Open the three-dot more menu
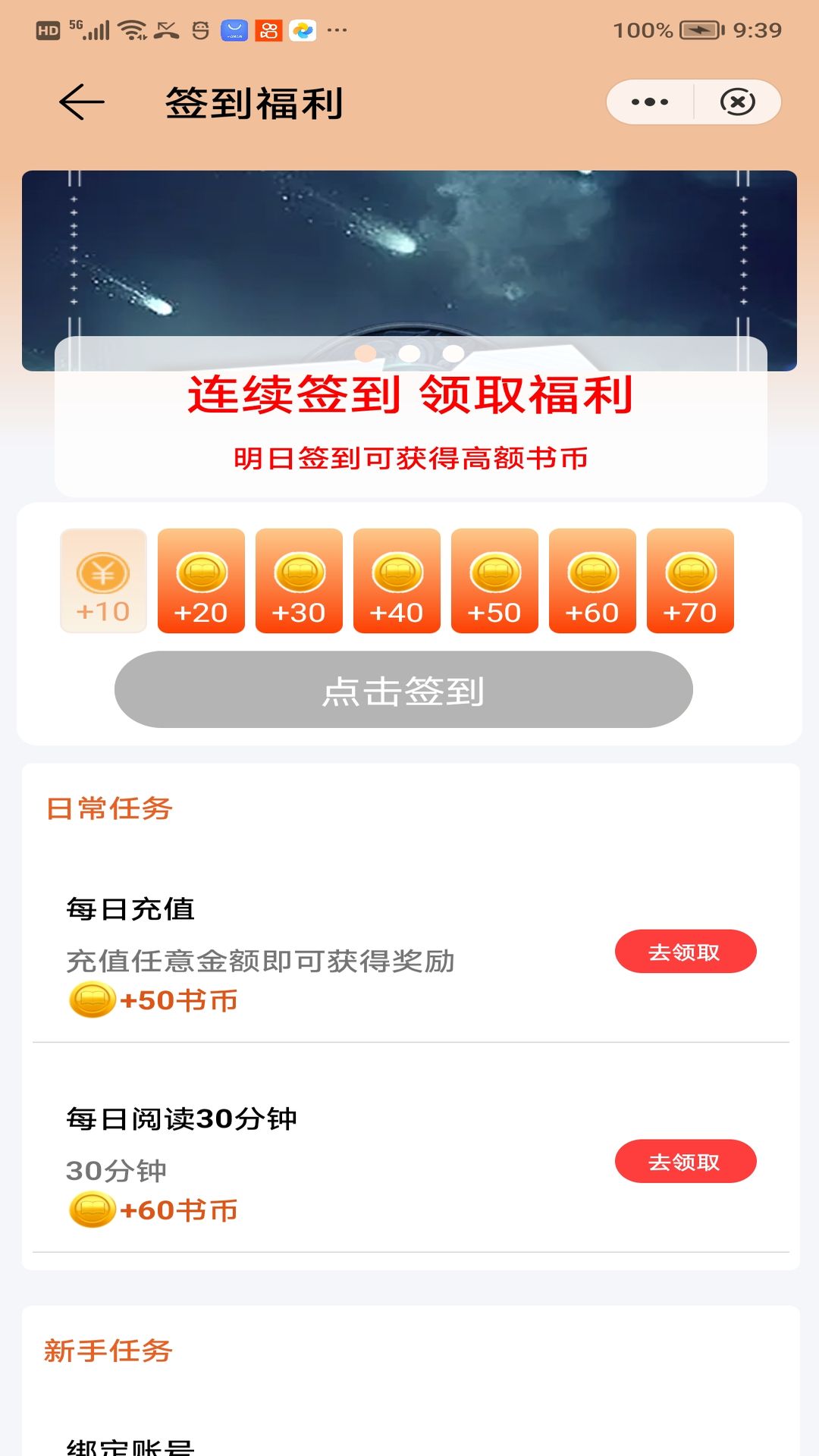Viewport: 819px width, 1456px height. (650, 102)
